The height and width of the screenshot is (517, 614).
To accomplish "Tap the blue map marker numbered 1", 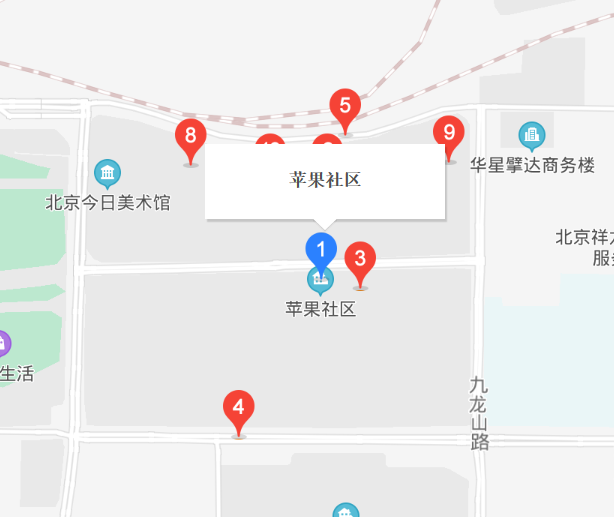I will click(320, 247).
